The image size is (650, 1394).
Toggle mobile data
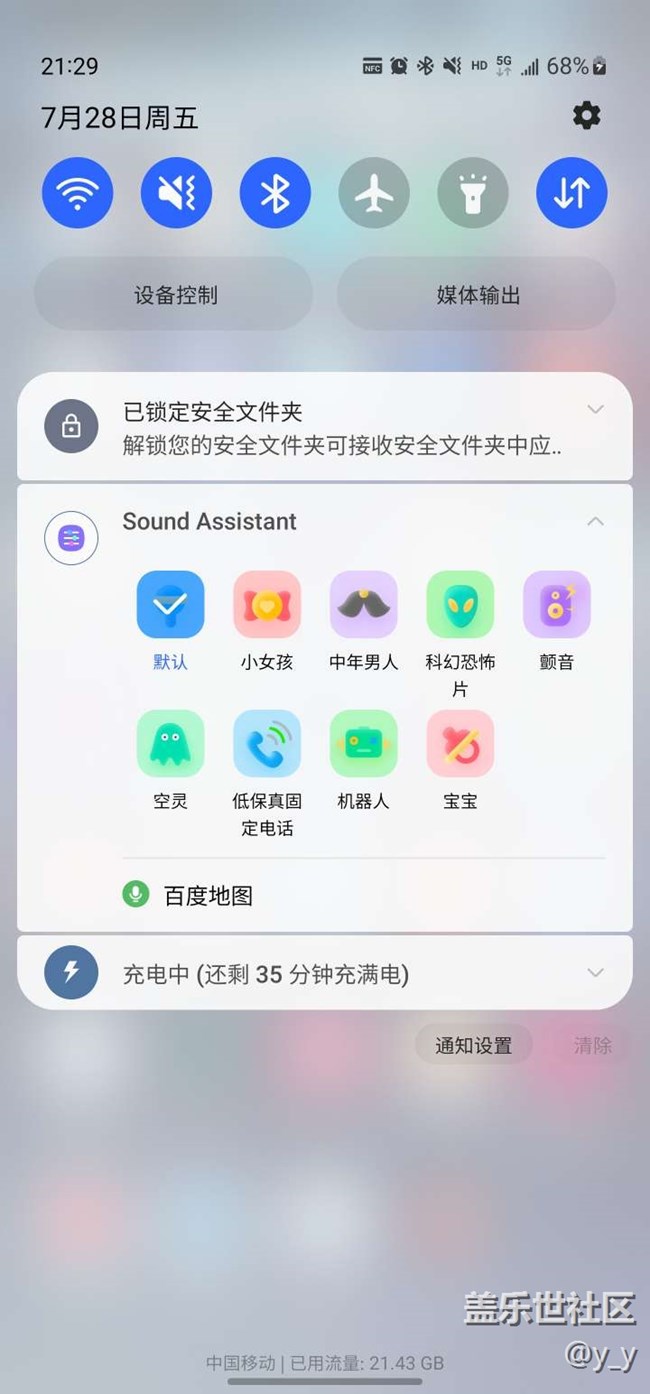tap(572, 193)
